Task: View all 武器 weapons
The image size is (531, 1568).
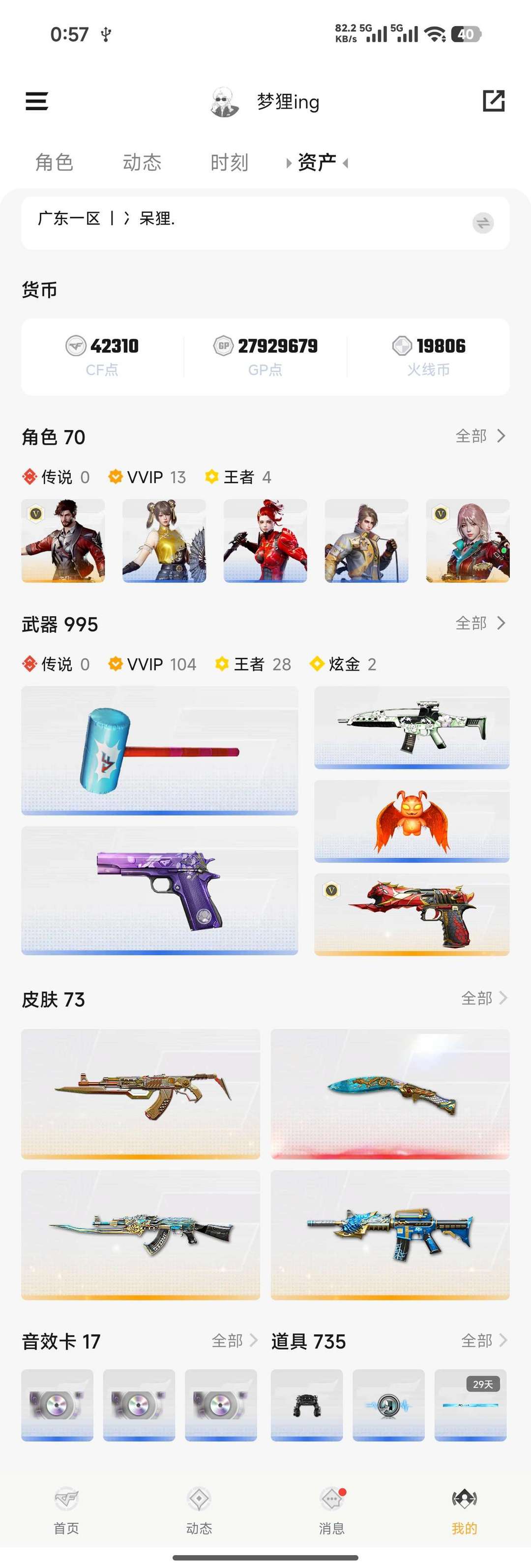Action: point(480,623)
